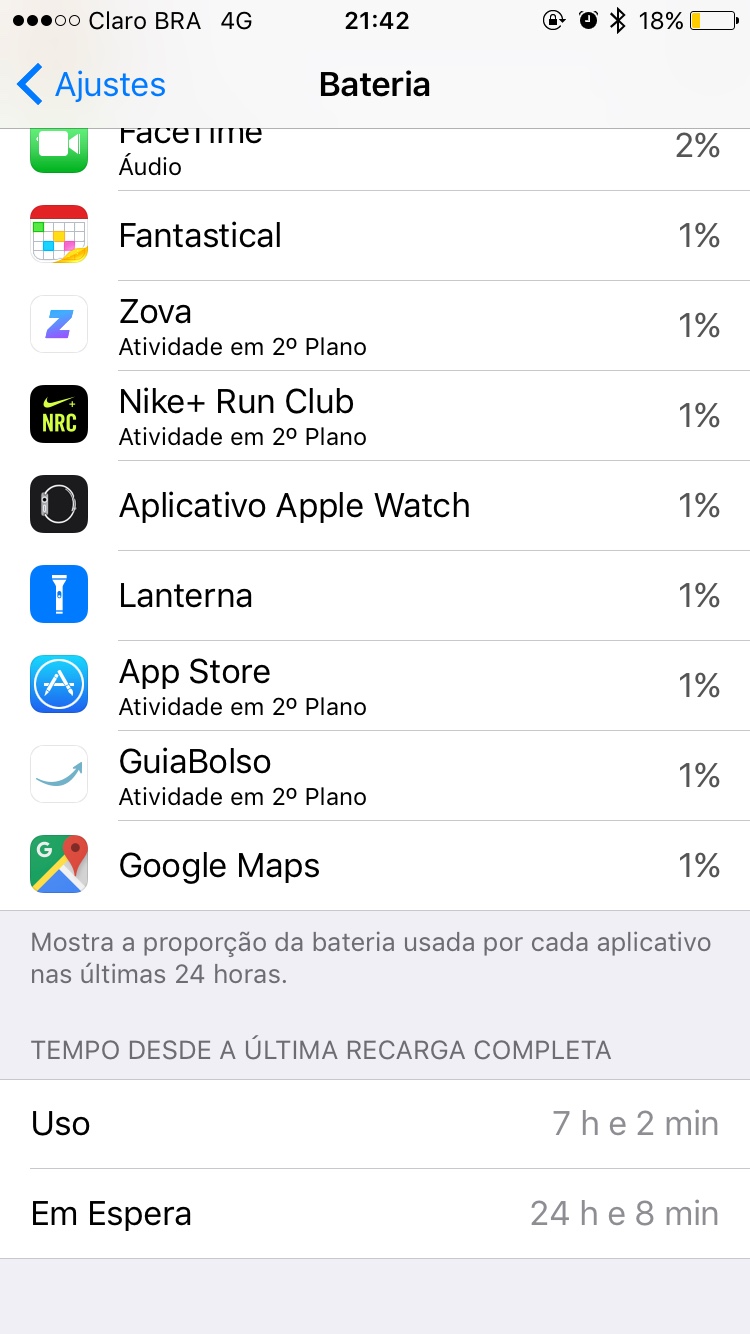Image resolution: width=750 pixels, height=1334 pixels.
Task: Select the GuiaBolso battery row
Action: point(375,776)
